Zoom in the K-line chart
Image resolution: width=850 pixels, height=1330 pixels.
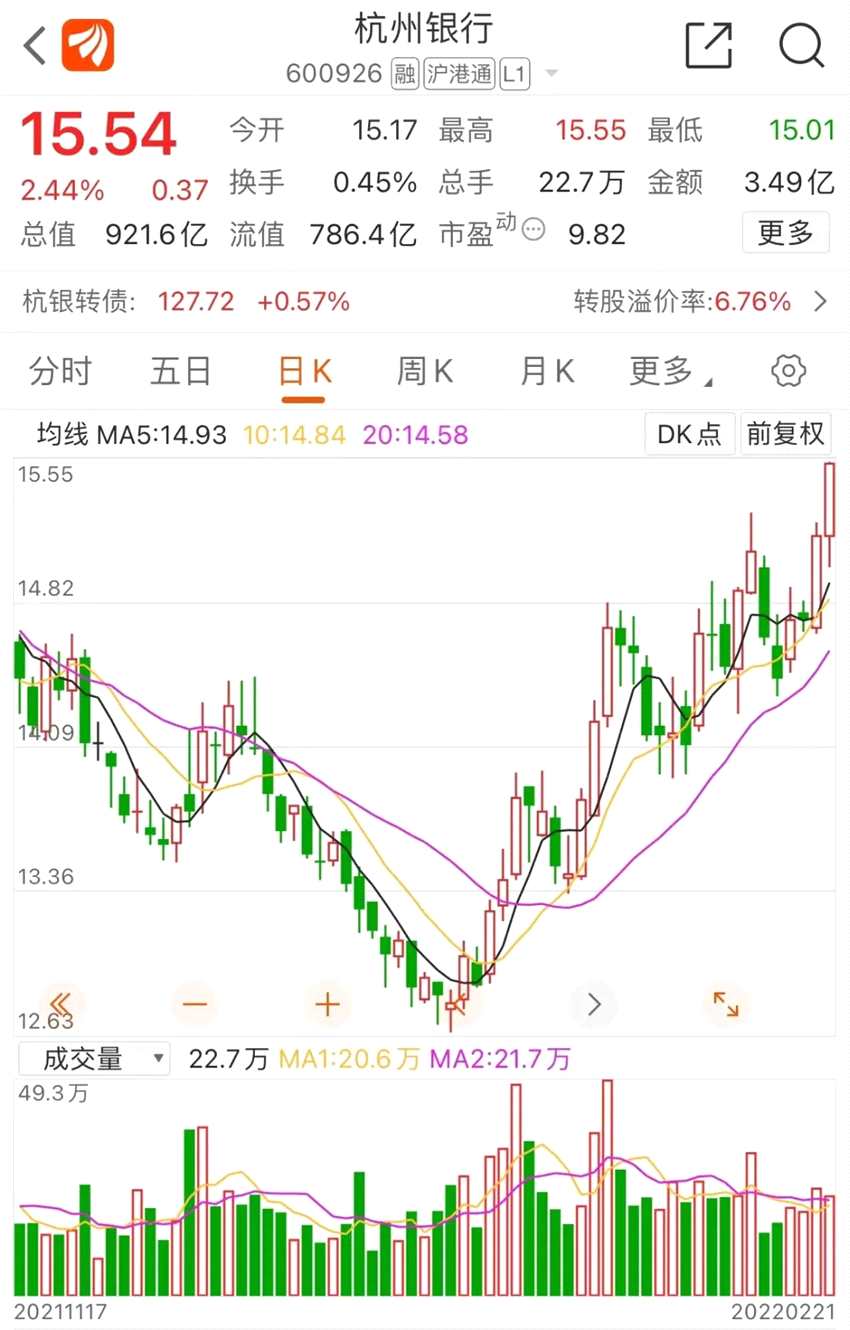click(328, 1004)
